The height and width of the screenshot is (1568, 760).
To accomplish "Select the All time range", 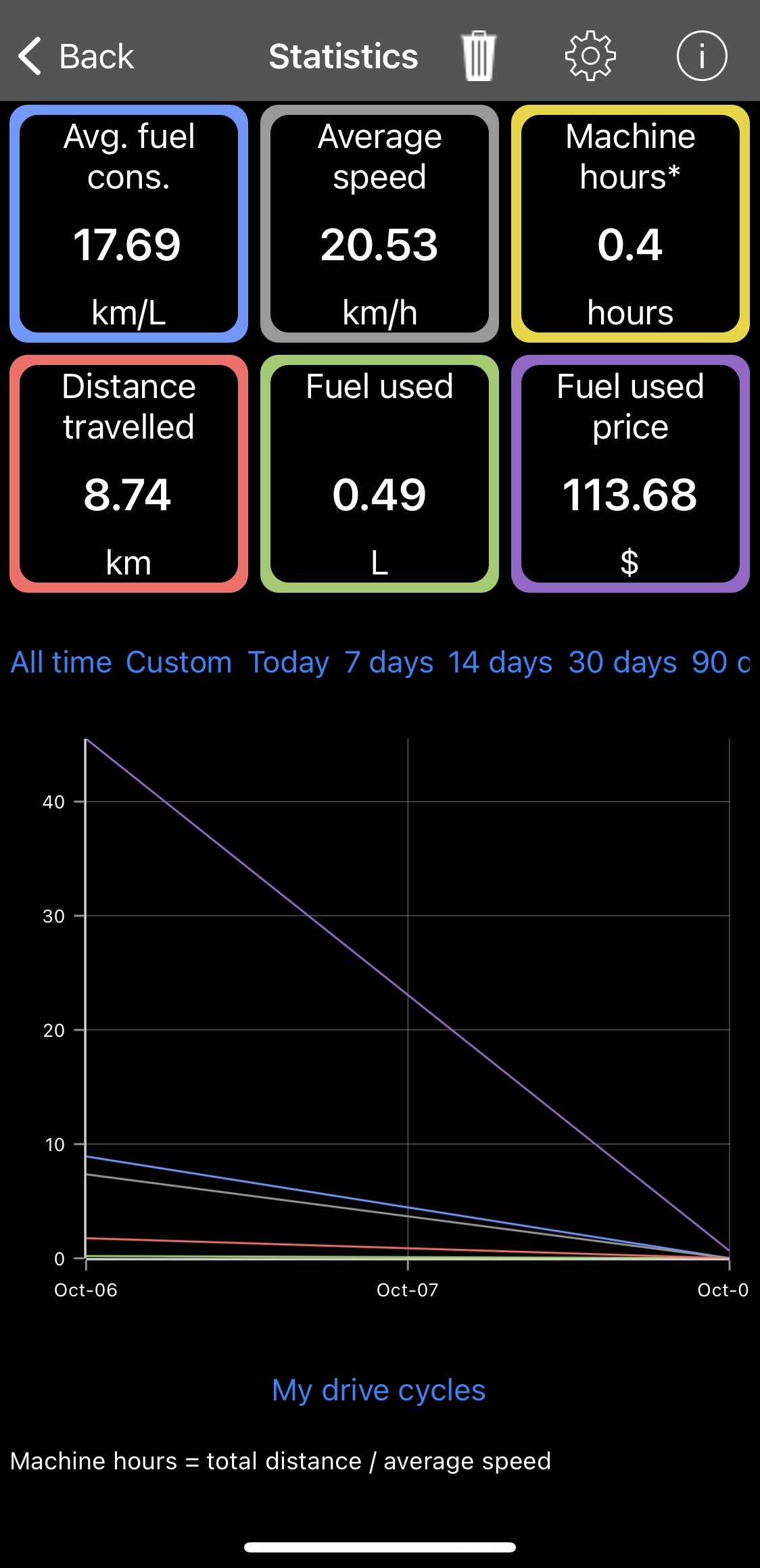I will coord(61,662).
